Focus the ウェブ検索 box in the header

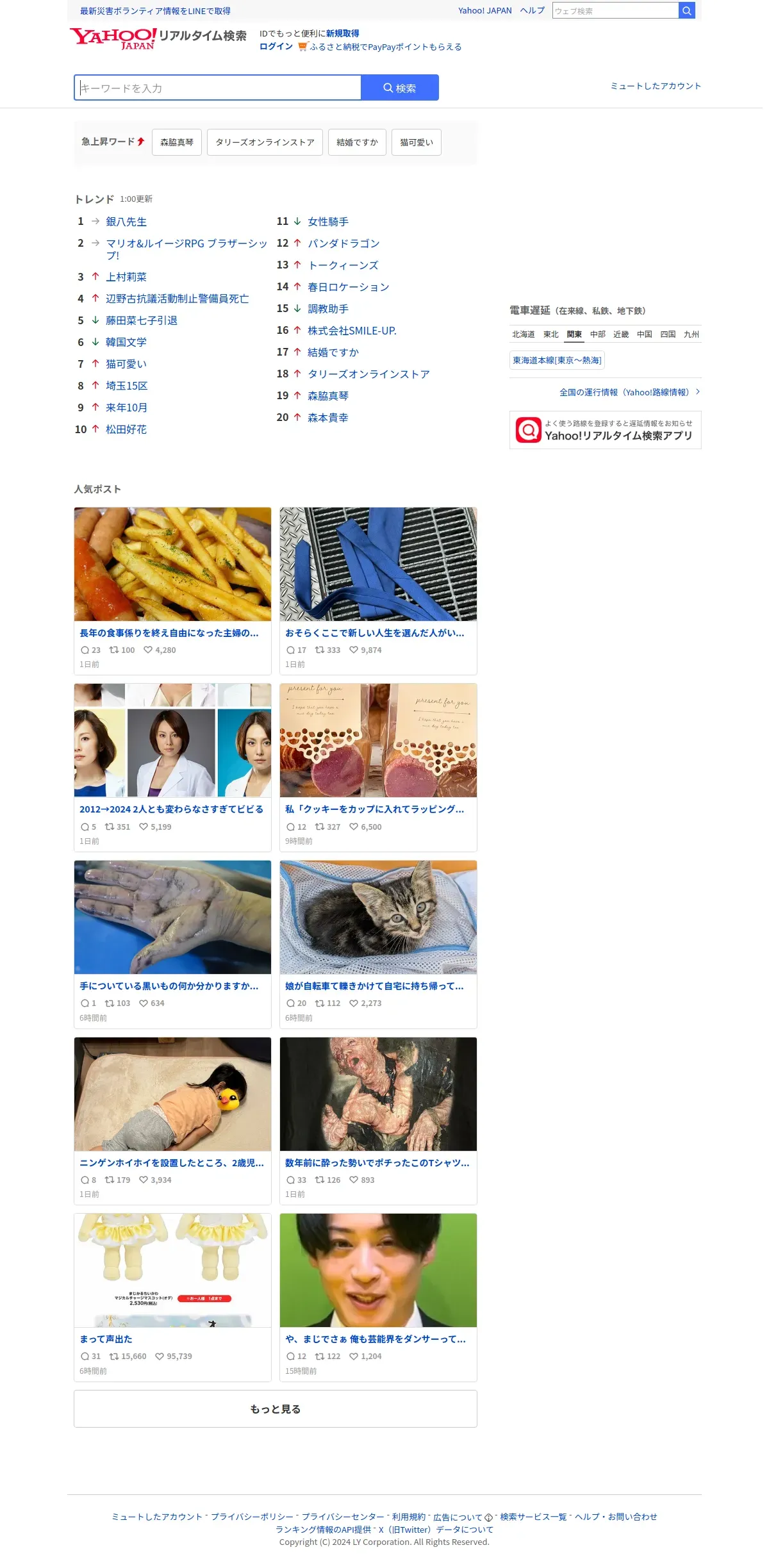point(615,11)
